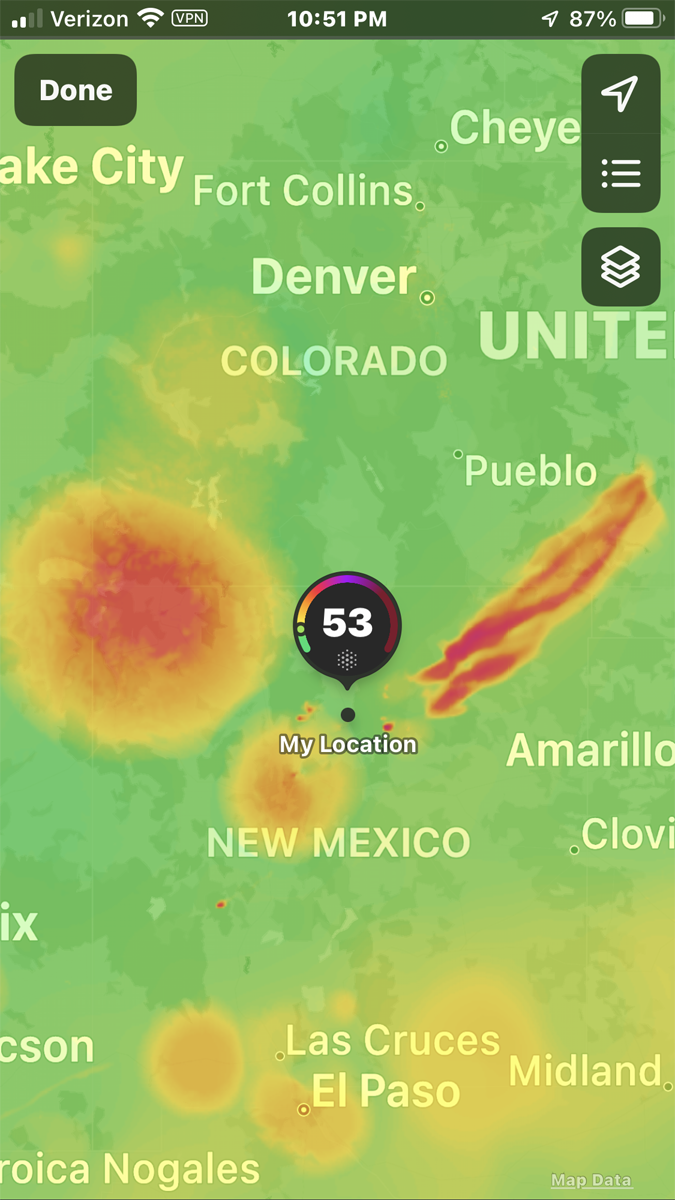The height and width of the screenshot is (1200, 675).
Task: Open the Map Data link
Action: tap(591, 1180)
